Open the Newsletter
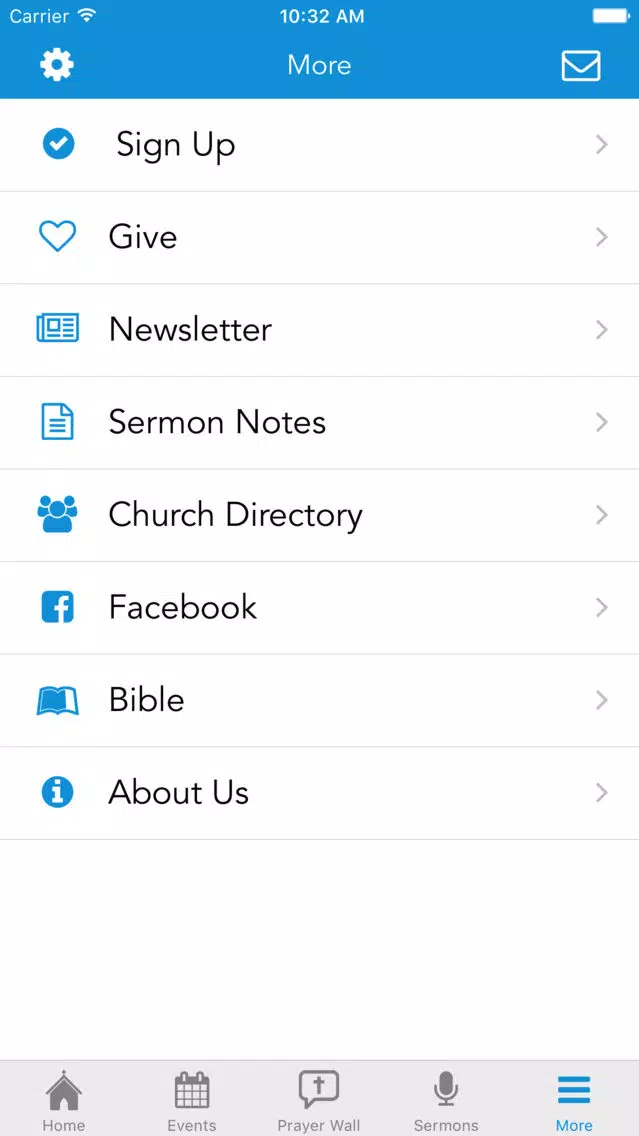 320,330
